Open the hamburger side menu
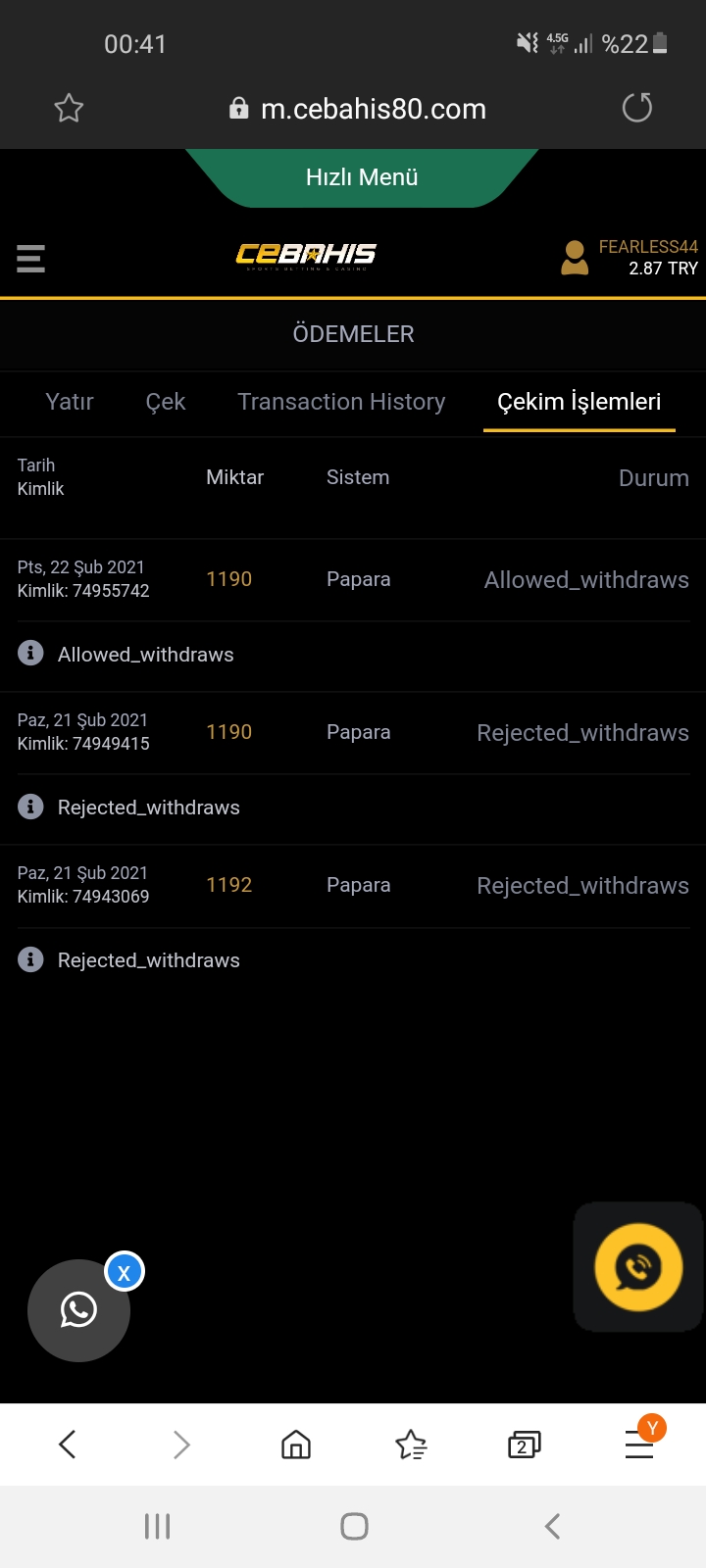Image resolution: width=706 pixels, height=1568 pixels. (x=30, y=258)
